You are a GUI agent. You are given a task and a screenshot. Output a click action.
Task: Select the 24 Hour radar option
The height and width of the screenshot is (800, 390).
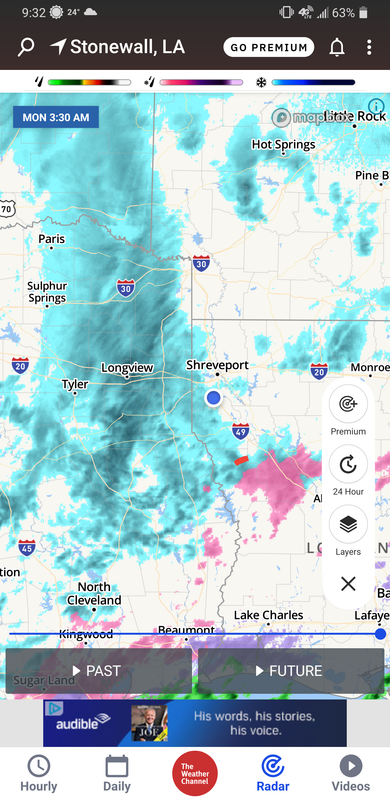tap(348, 470)
